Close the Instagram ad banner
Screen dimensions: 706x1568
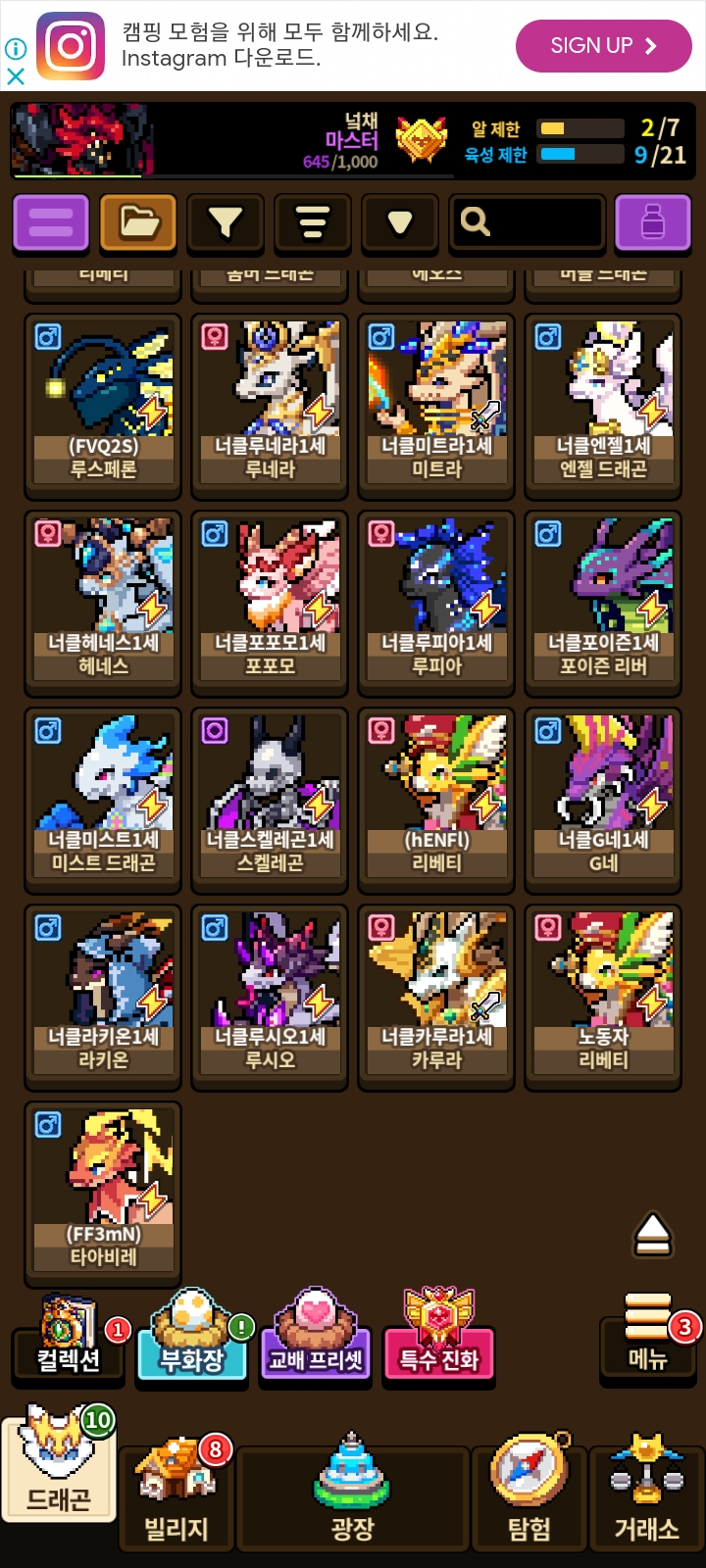point(16,76)
